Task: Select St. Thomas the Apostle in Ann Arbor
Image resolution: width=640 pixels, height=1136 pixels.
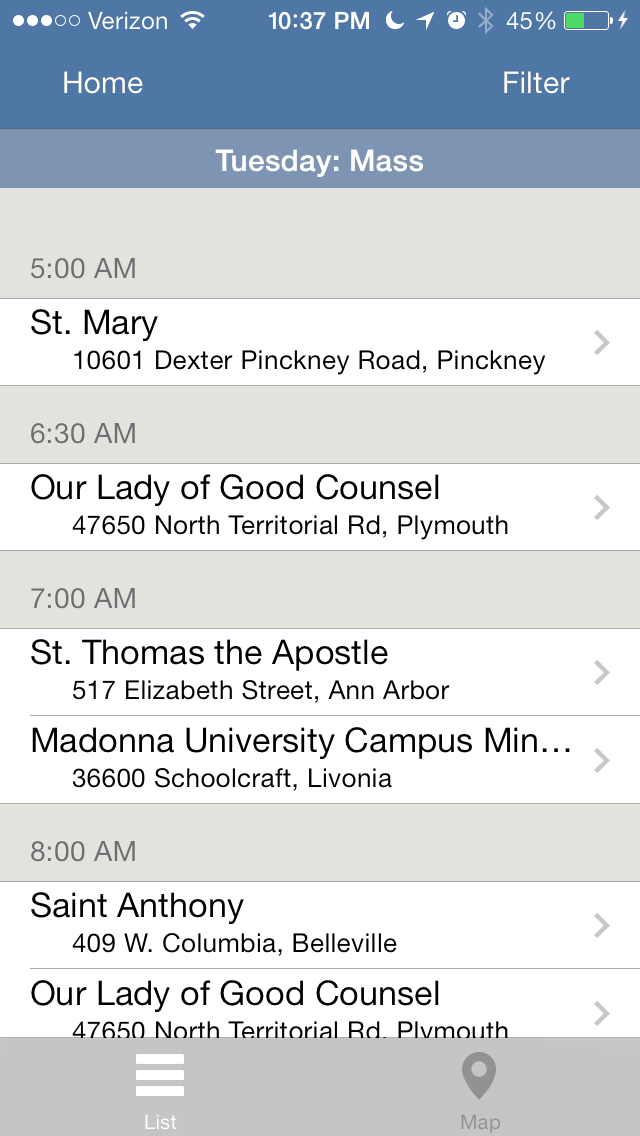Action: (320, 672)
